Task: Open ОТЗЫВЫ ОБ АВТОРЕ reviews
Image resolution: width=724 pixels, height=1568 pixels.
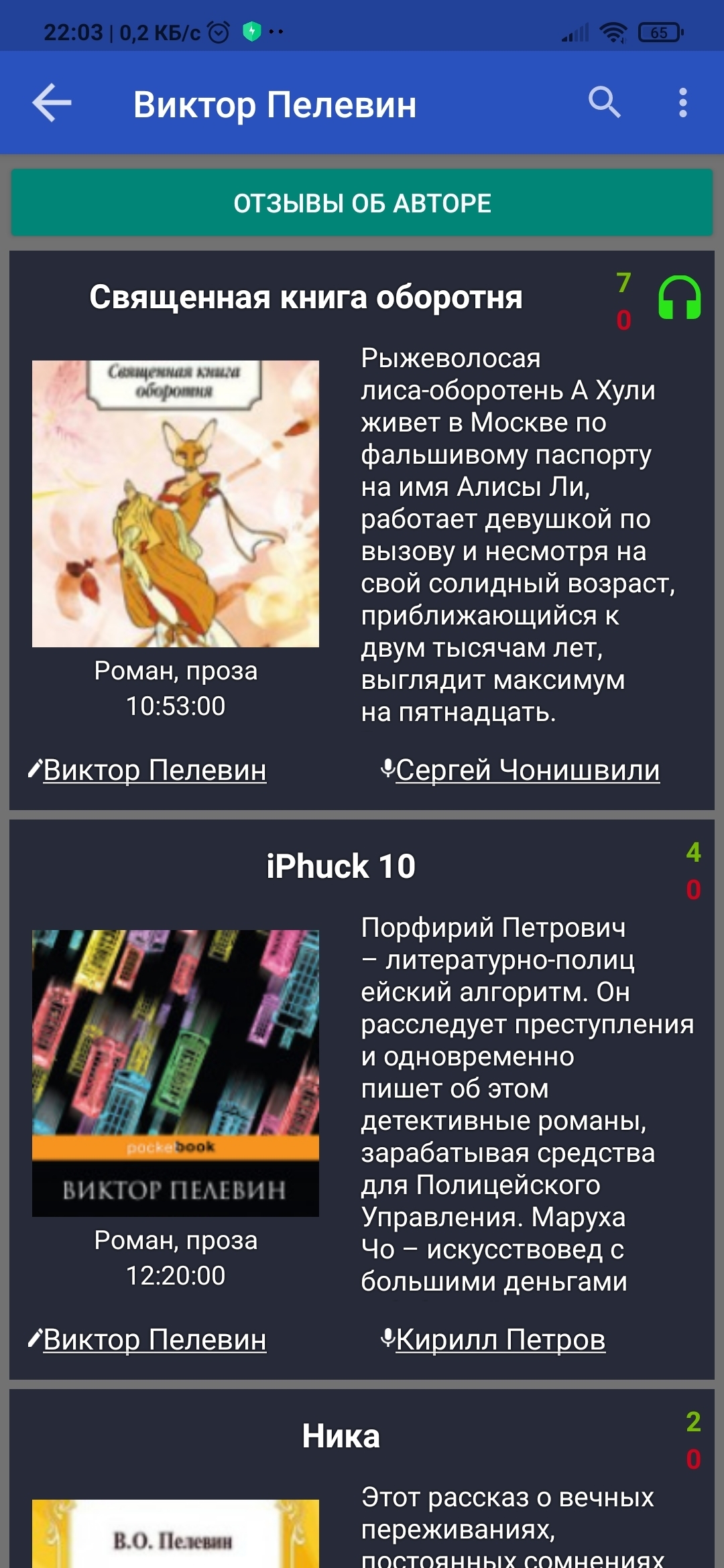Action: click(x=362, y=203)
